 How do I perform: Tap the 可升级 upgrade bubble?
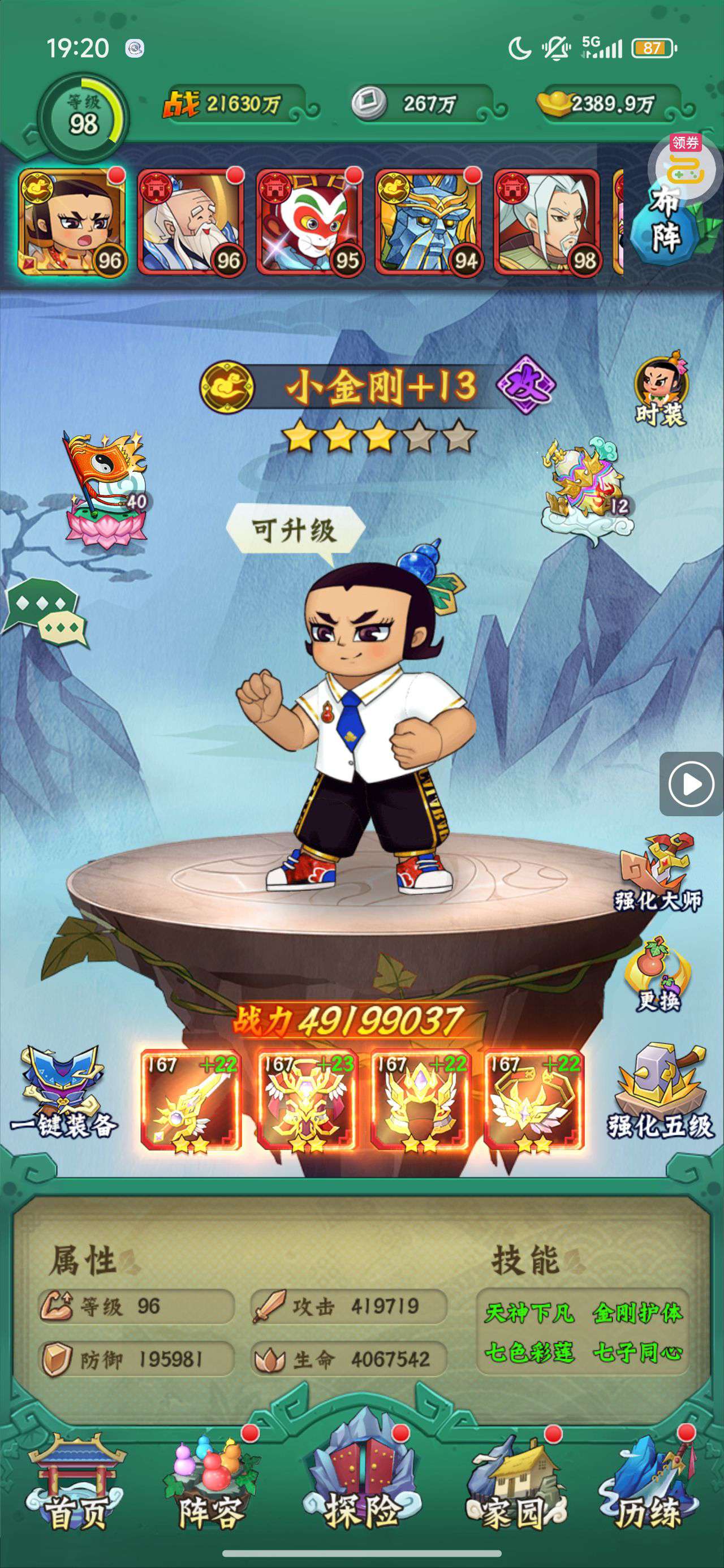click(294, 531)
